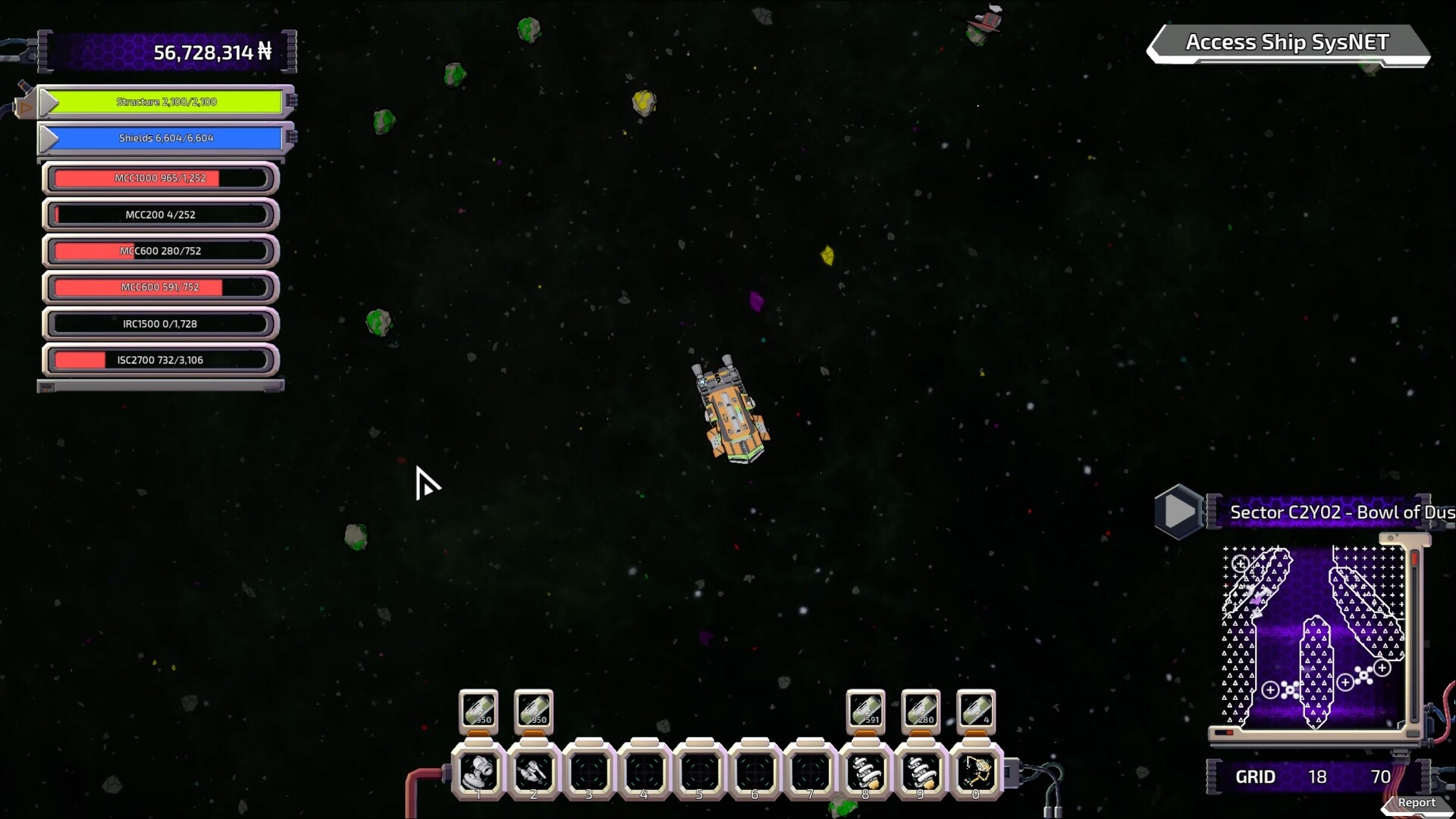
Task: Select the turret in hotbar slot 1
Action: click(479, 772)
